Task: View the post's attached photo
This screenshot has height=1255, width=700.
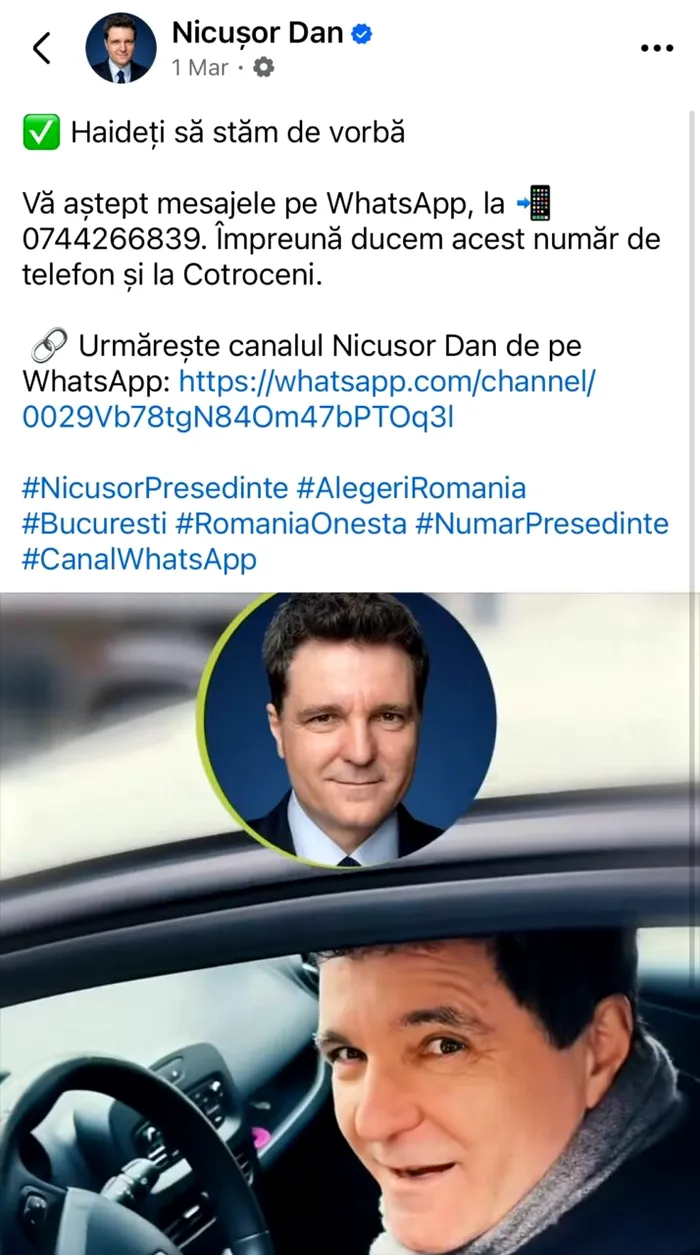Action: (x=350, y=920)
